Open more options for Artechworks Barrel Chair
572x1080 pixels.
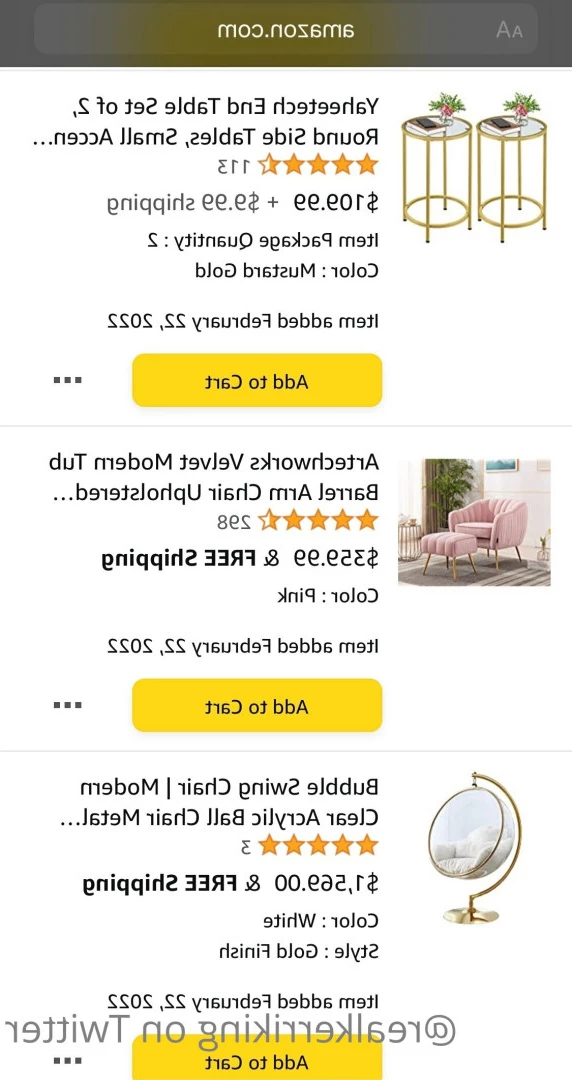click(68, 705)
